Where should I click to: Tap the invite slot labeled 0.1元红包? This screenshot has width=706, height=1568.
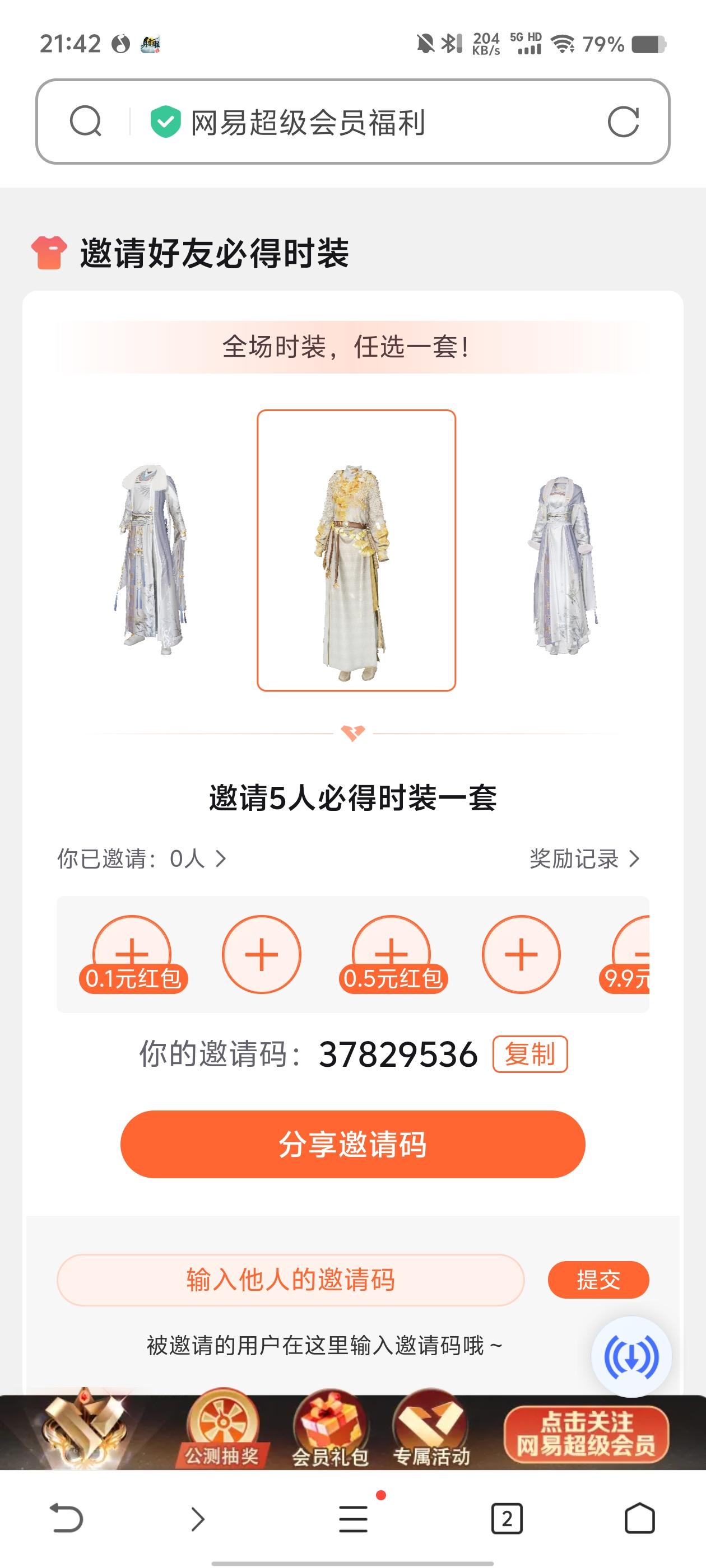pos(132,954)
